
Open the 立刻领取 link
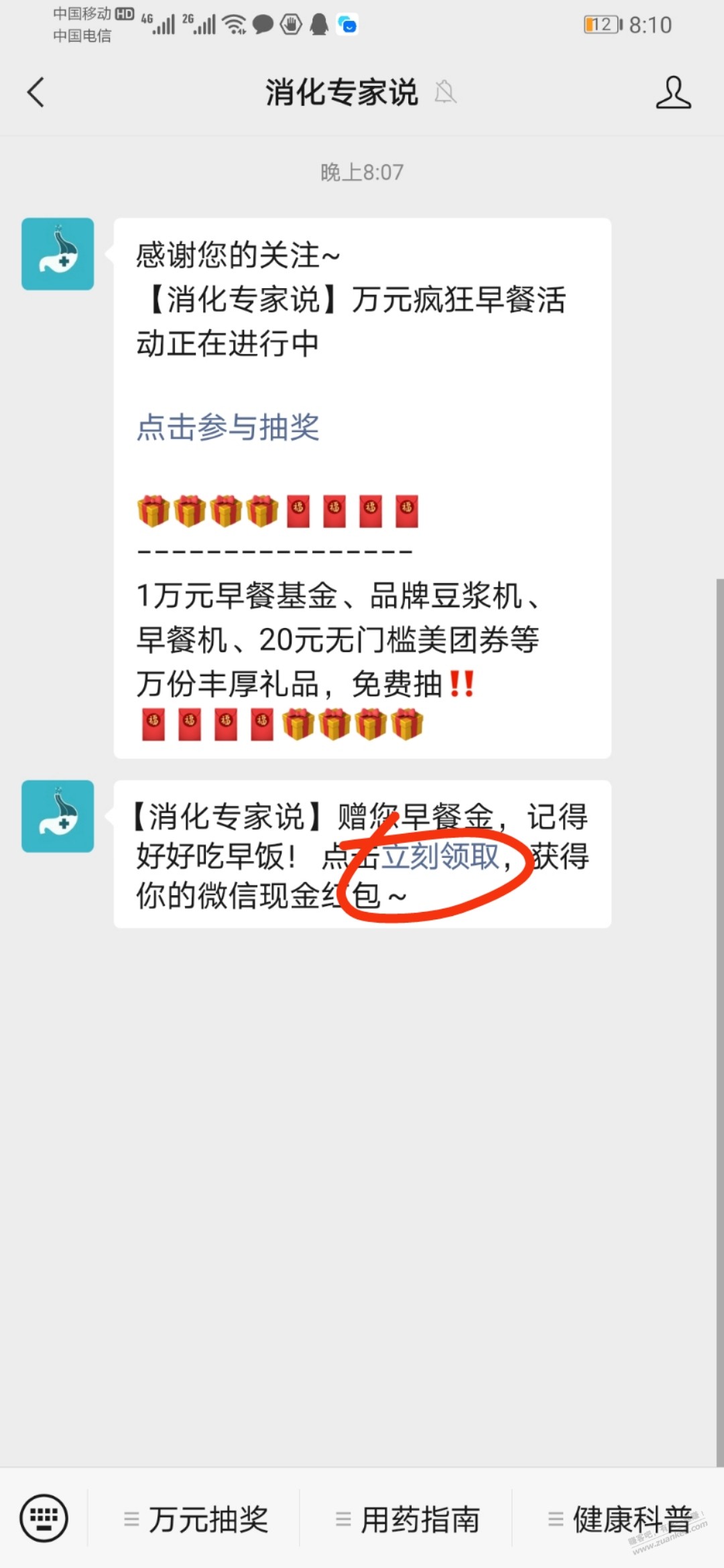(x=440, y=856)
